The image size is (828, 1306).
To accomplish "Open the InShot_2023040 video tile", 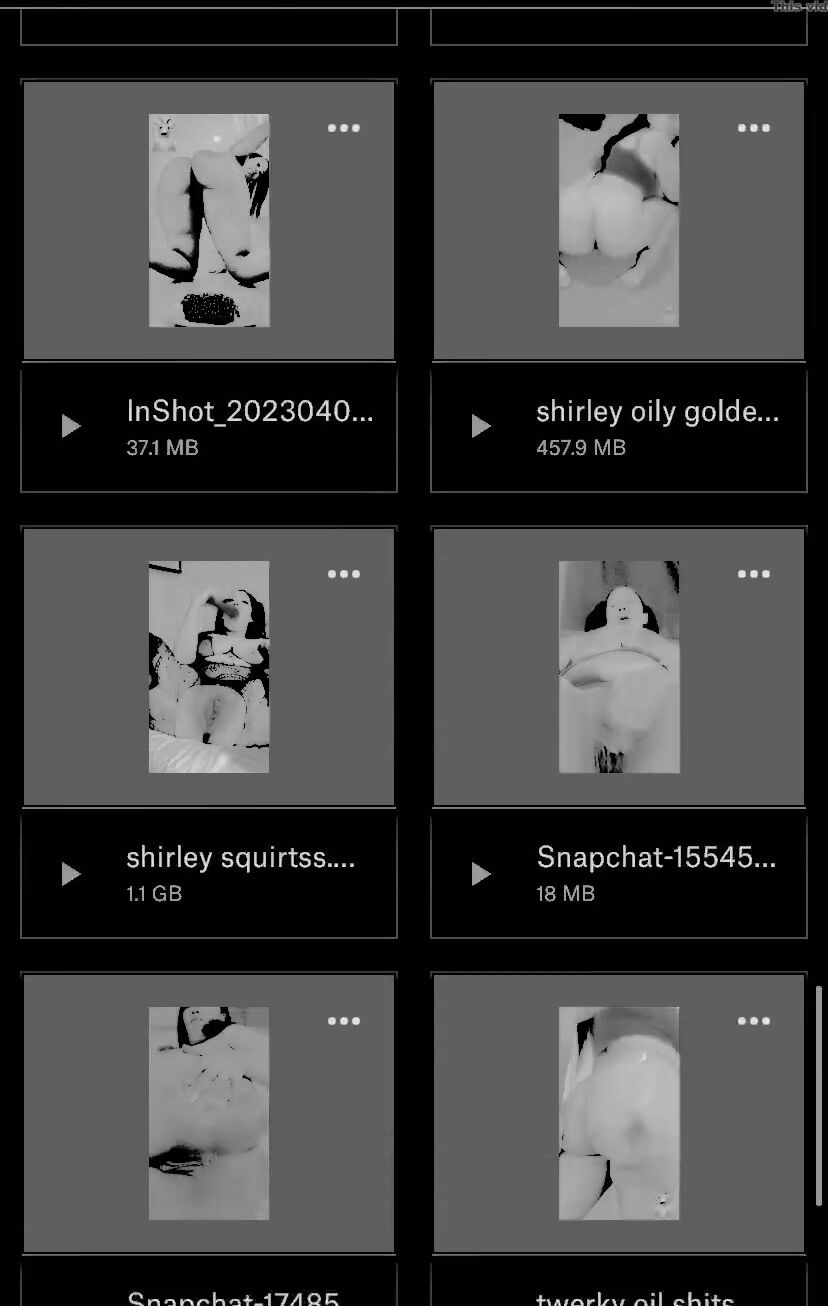I will 209,220.
